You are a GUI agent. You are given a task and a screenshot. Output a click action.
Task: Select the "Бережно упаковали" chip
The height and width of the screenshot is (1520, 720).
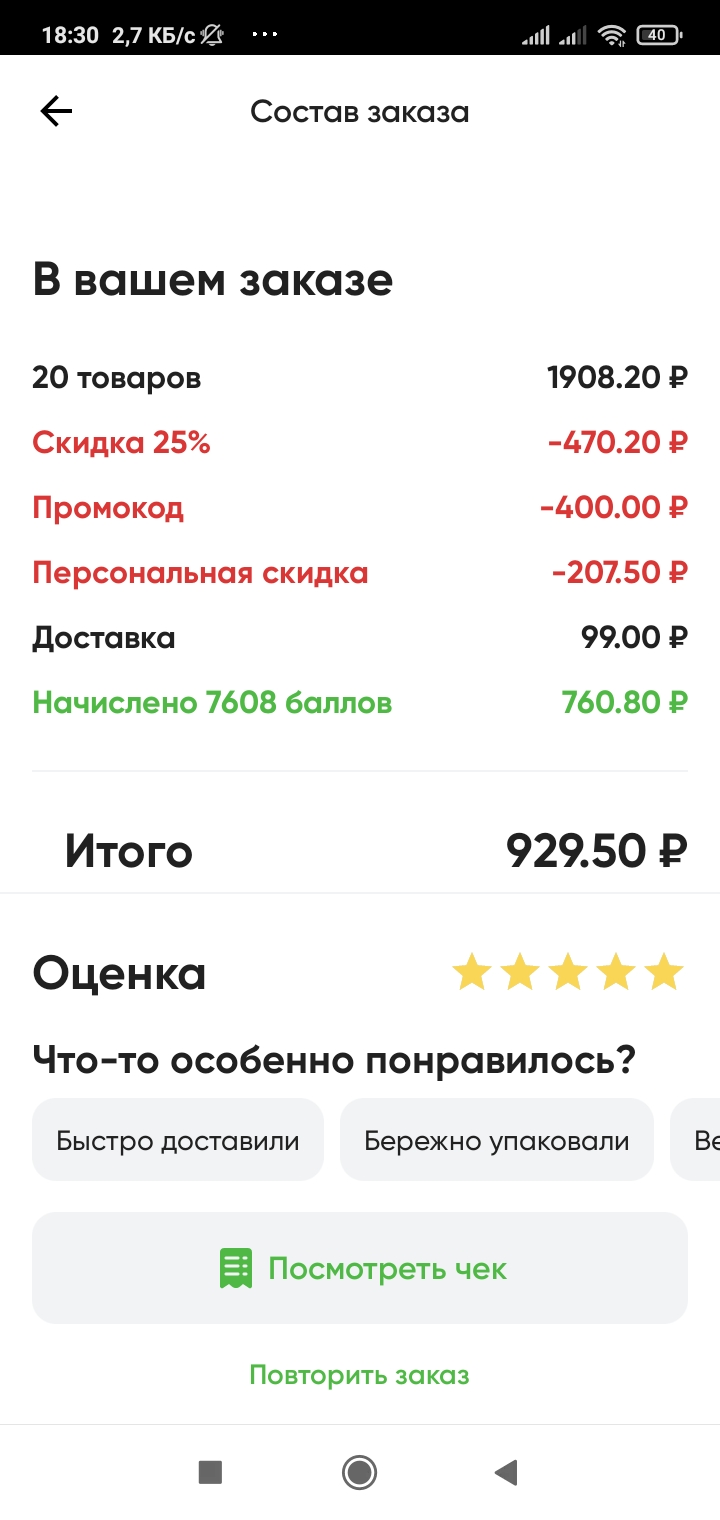pyautogui.click(x=497, y=1140)
